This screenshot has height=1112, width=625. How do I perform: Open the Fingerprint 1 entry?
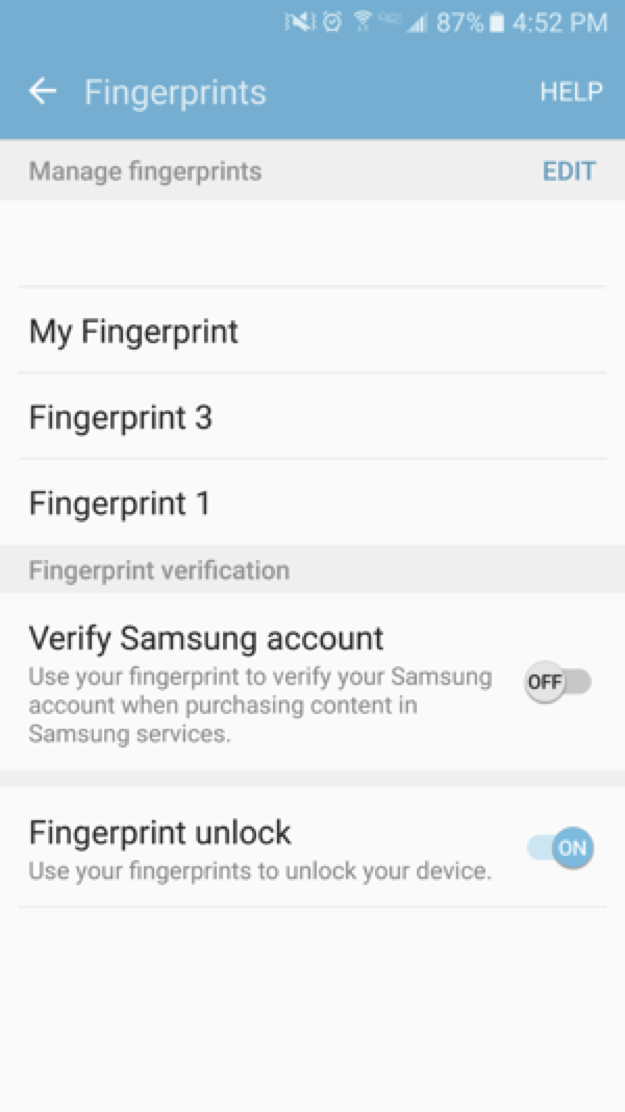[x=312, y=503]
